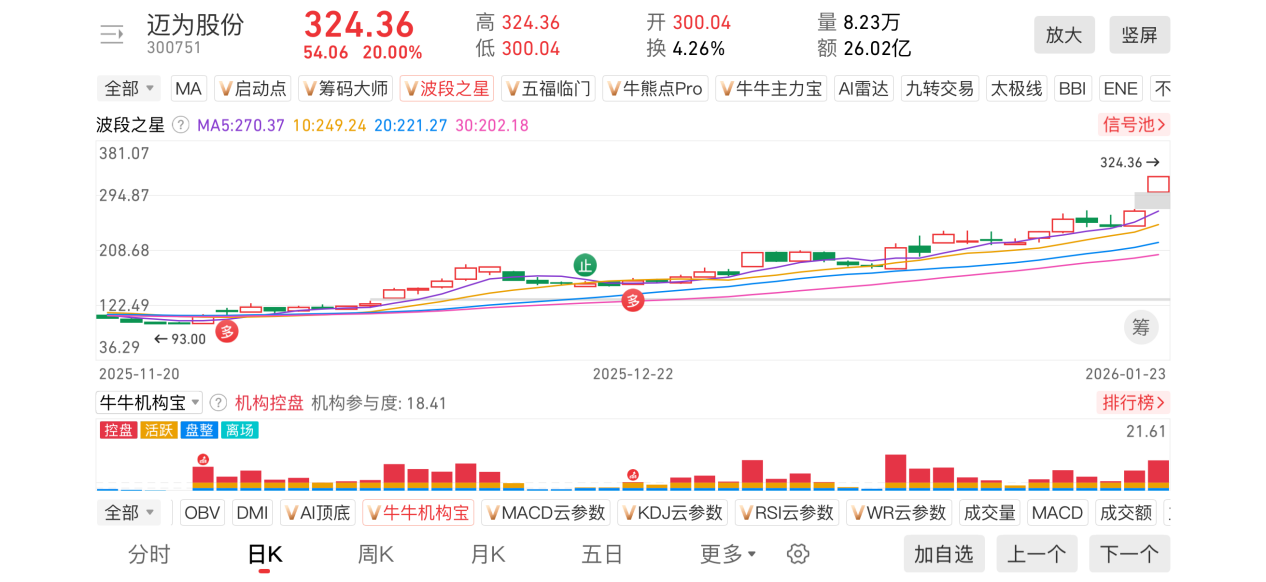The height and width of the screenshot is (582, 1266).
Task: Open the 牛牛机构宝 dropdown selector
Action: click(x=149, y=403)
